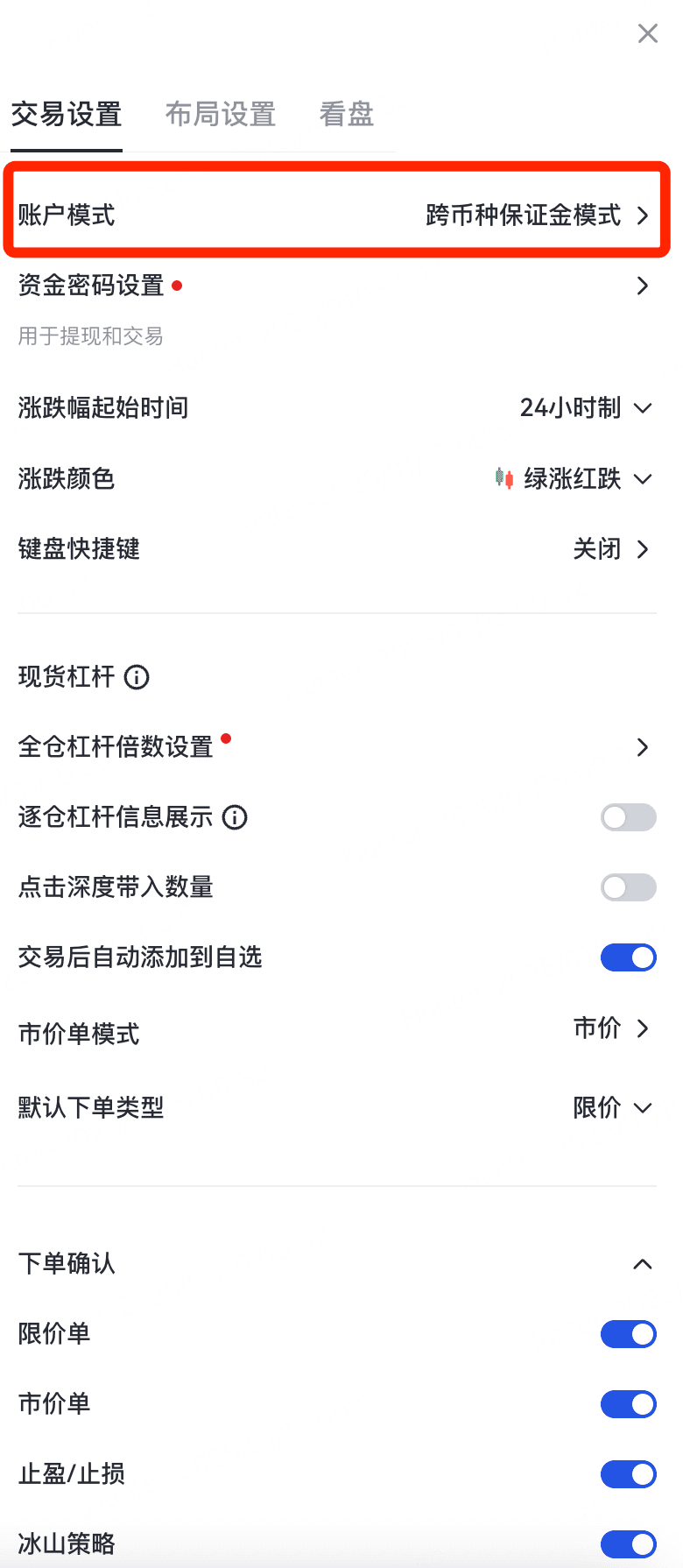Disable 交易后自动添加到自选
683x1568 pixels.
point(628,957)
